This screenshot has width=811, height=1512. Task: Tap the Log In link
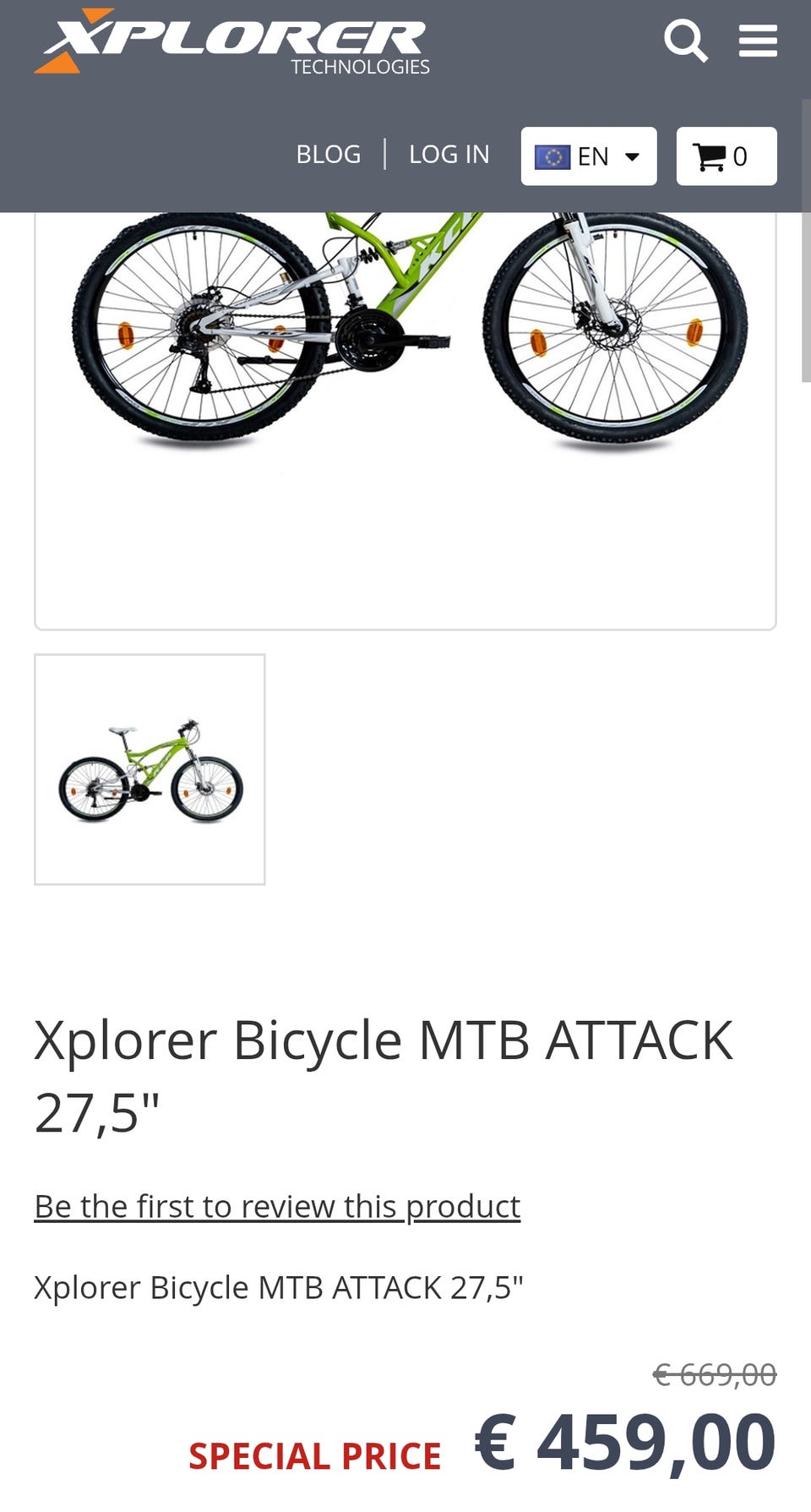tap(449, 155)
